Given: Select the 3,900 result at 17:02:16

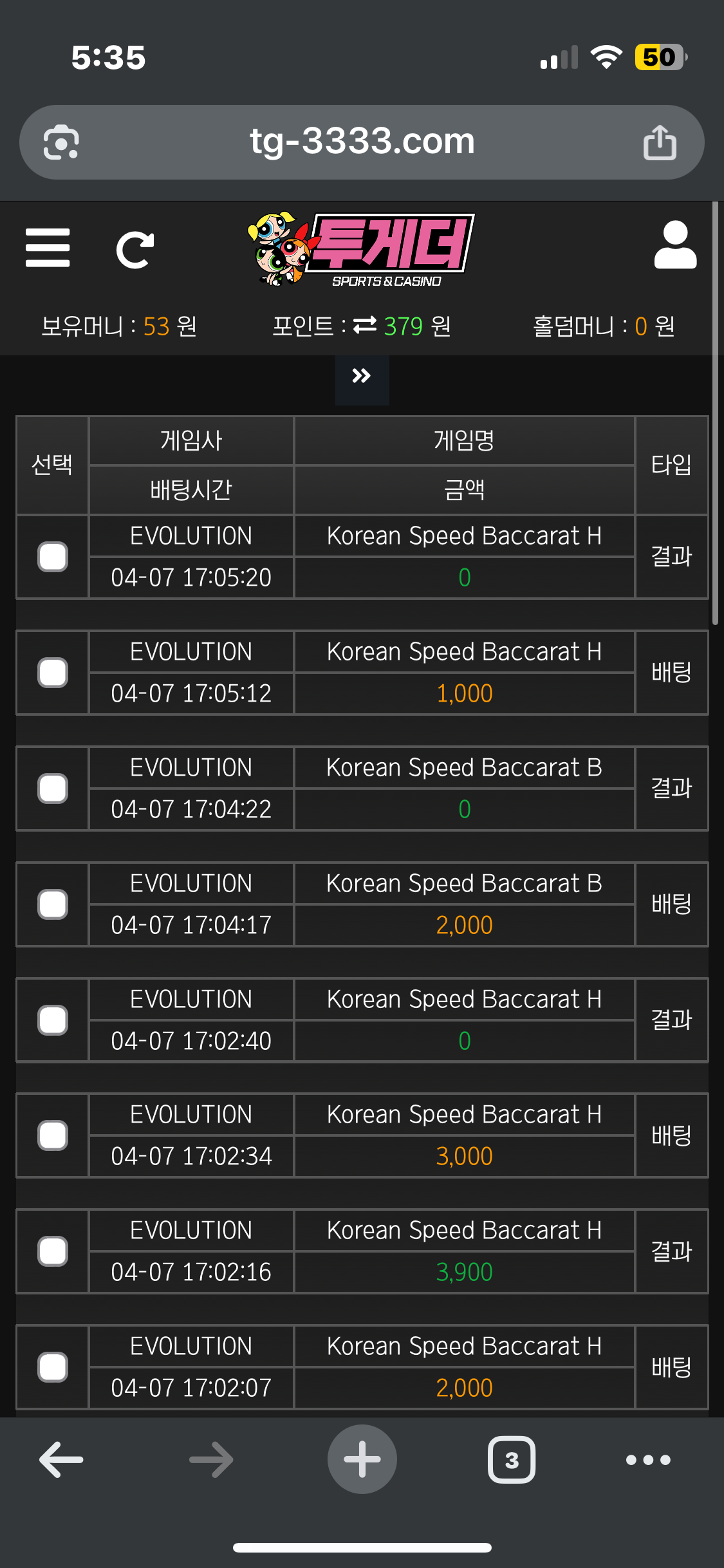Looking at the screenshot, I should 53,1251.
